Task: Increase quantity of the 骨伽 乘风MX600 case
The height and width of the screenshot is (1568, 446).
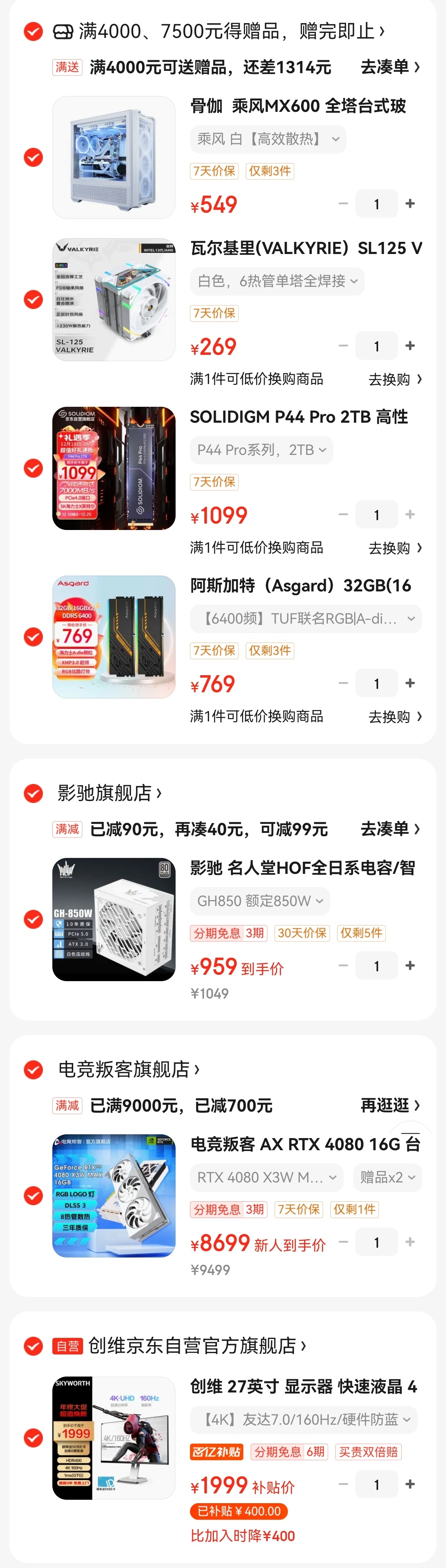Action: pos(410,204)
